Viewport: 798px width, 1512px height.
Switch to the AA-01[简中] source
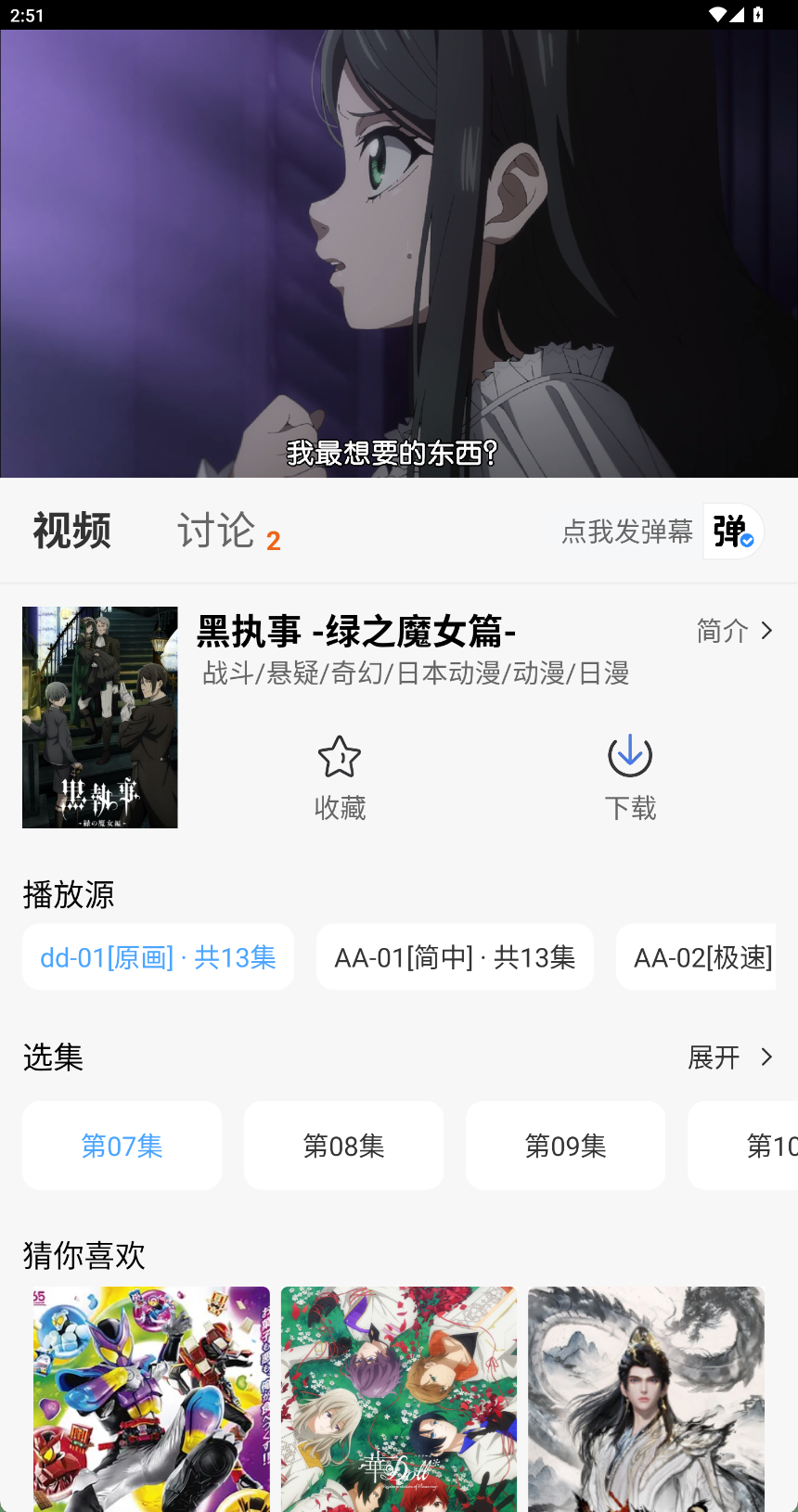455,956
